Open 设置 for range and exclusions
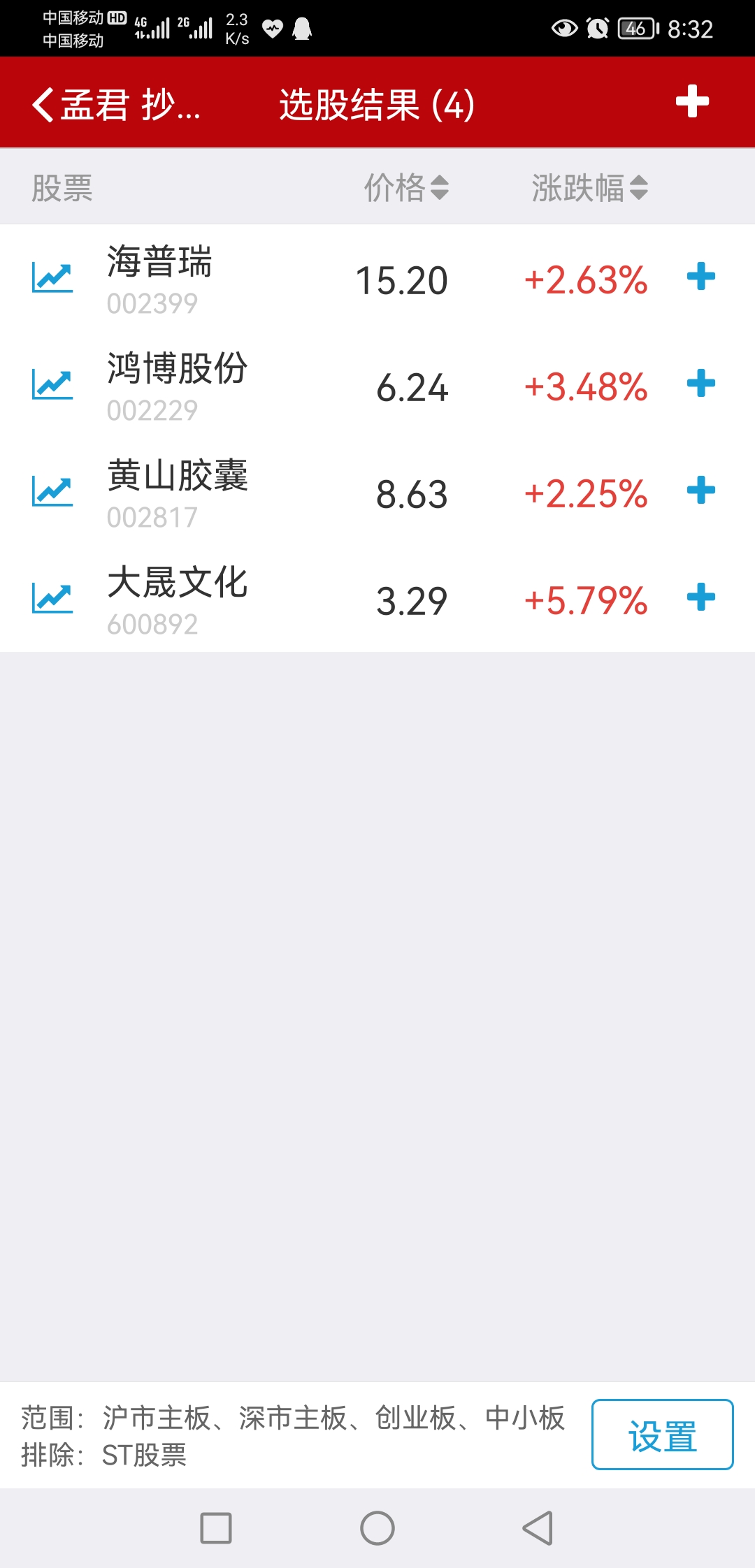 click(662, 1435)
